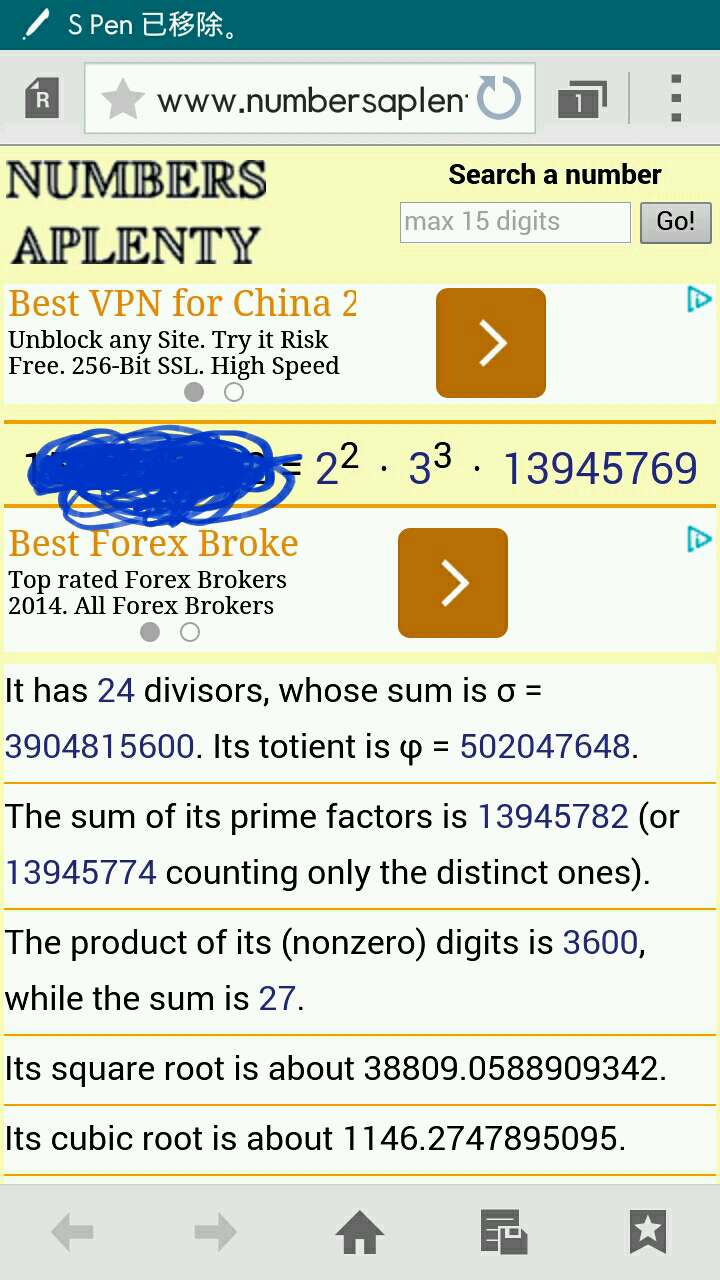This screenshot has width=720, height=1280.
Task: Tap the URL address field
Action: coord(312,100)
